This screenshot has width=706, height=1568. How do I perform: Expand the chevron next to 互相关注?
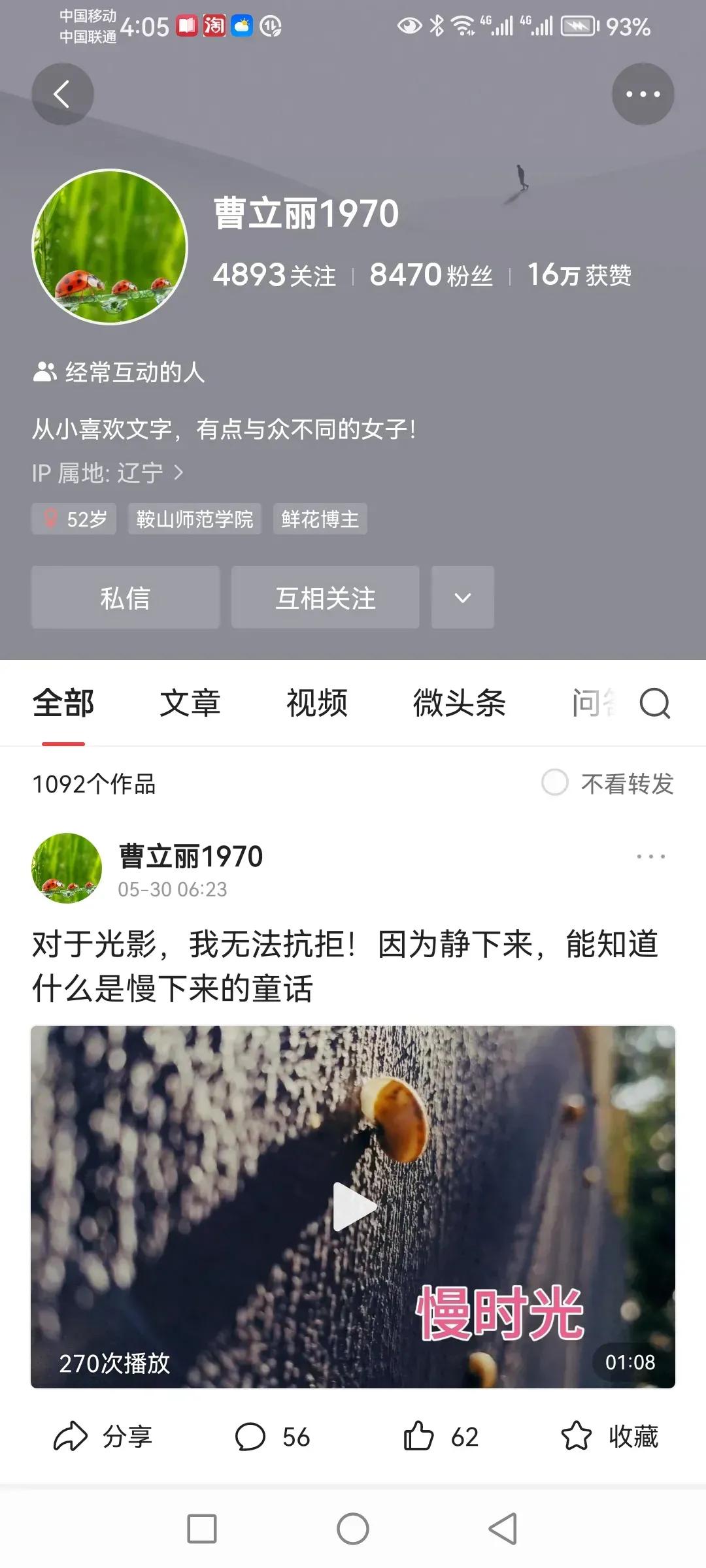(462, 598)
